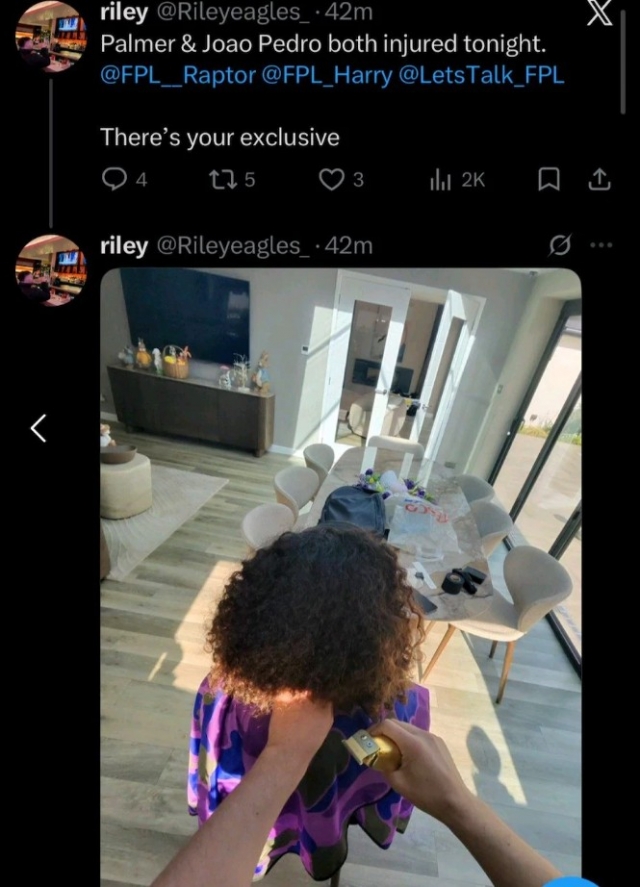Viewport: 640px width, 887px height.
Task: Open the overflow menu on the photo tweet
Action: [x=600, y=245]
